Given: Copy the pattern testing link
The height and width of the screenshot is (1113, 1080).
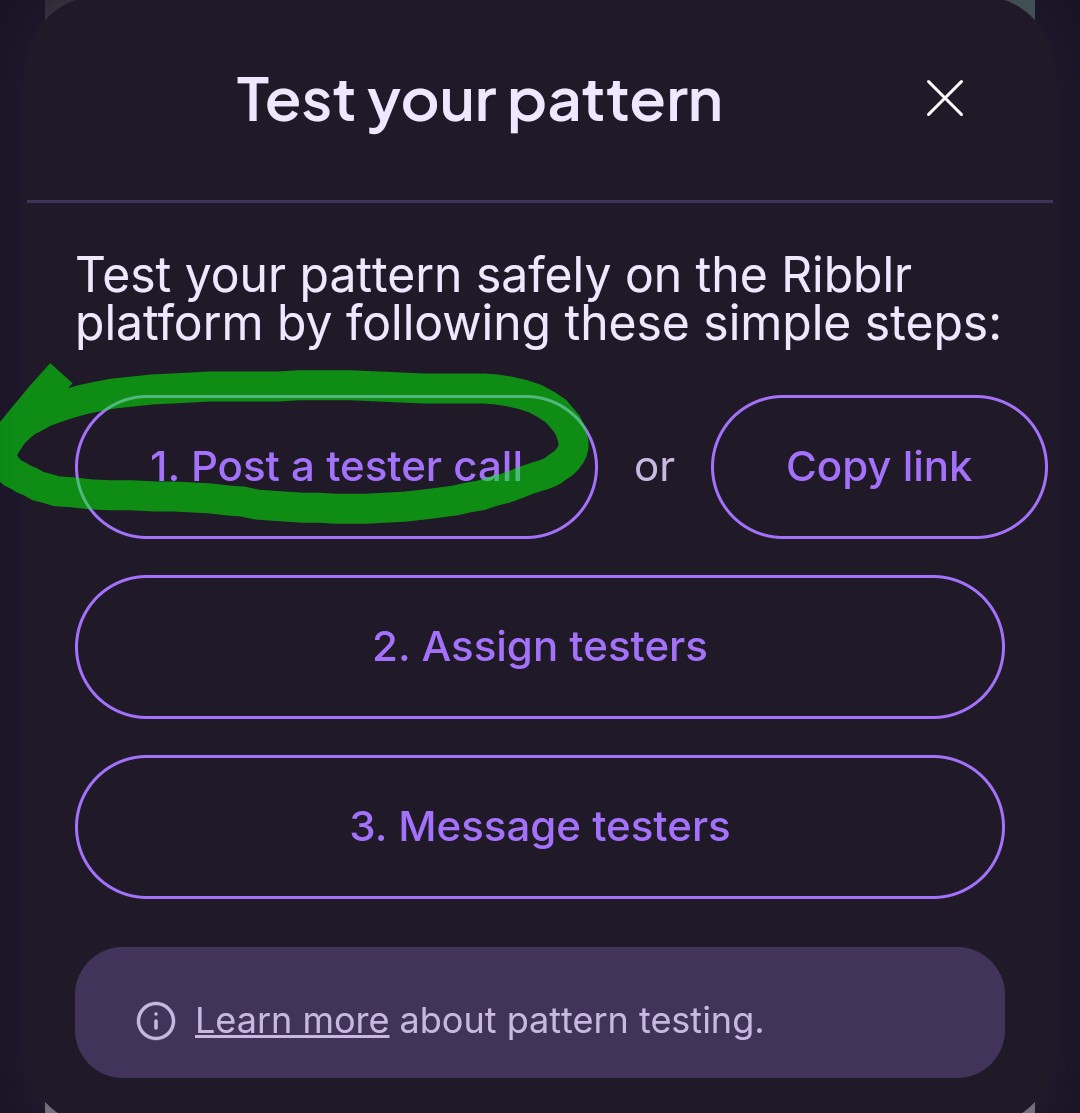Looking at the screenshot, I should (879, 467).
